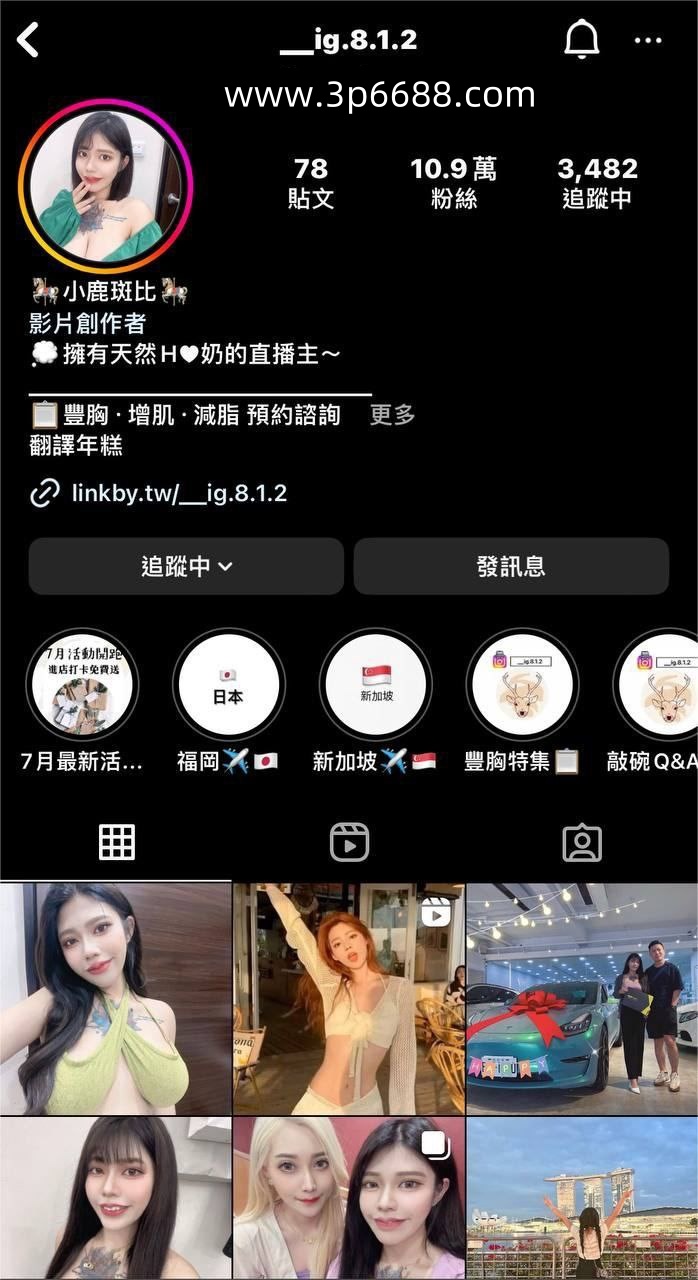The height and width of the screenshot is (1280, 698).
Task: Switch to the posts grid tab
Action: 116,843
